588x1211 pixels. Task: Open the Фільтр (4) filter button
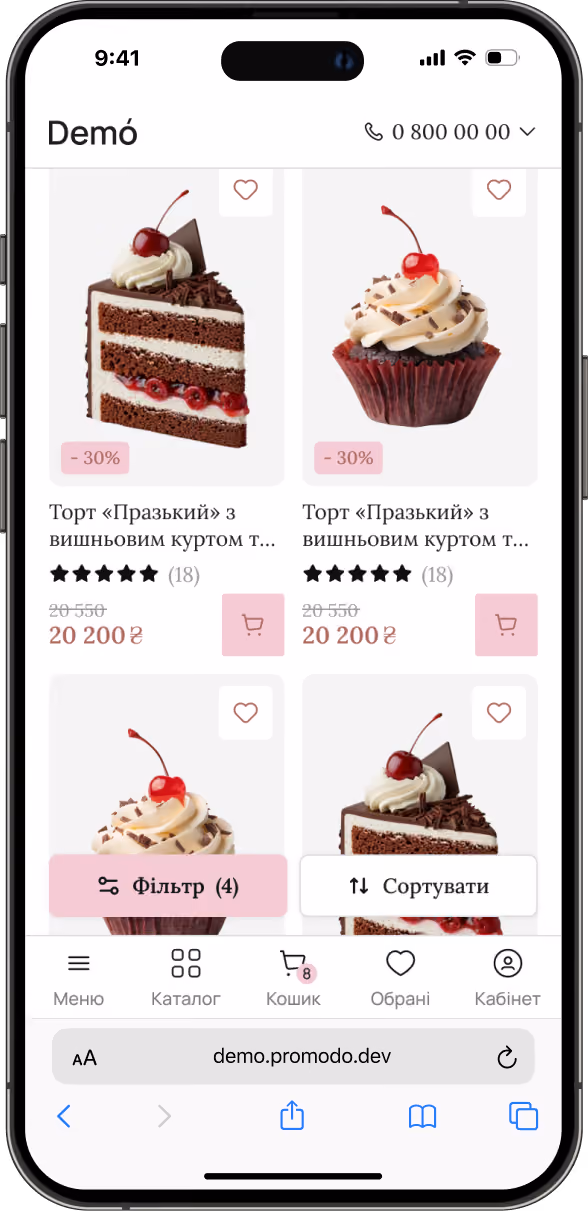[168, 886]
